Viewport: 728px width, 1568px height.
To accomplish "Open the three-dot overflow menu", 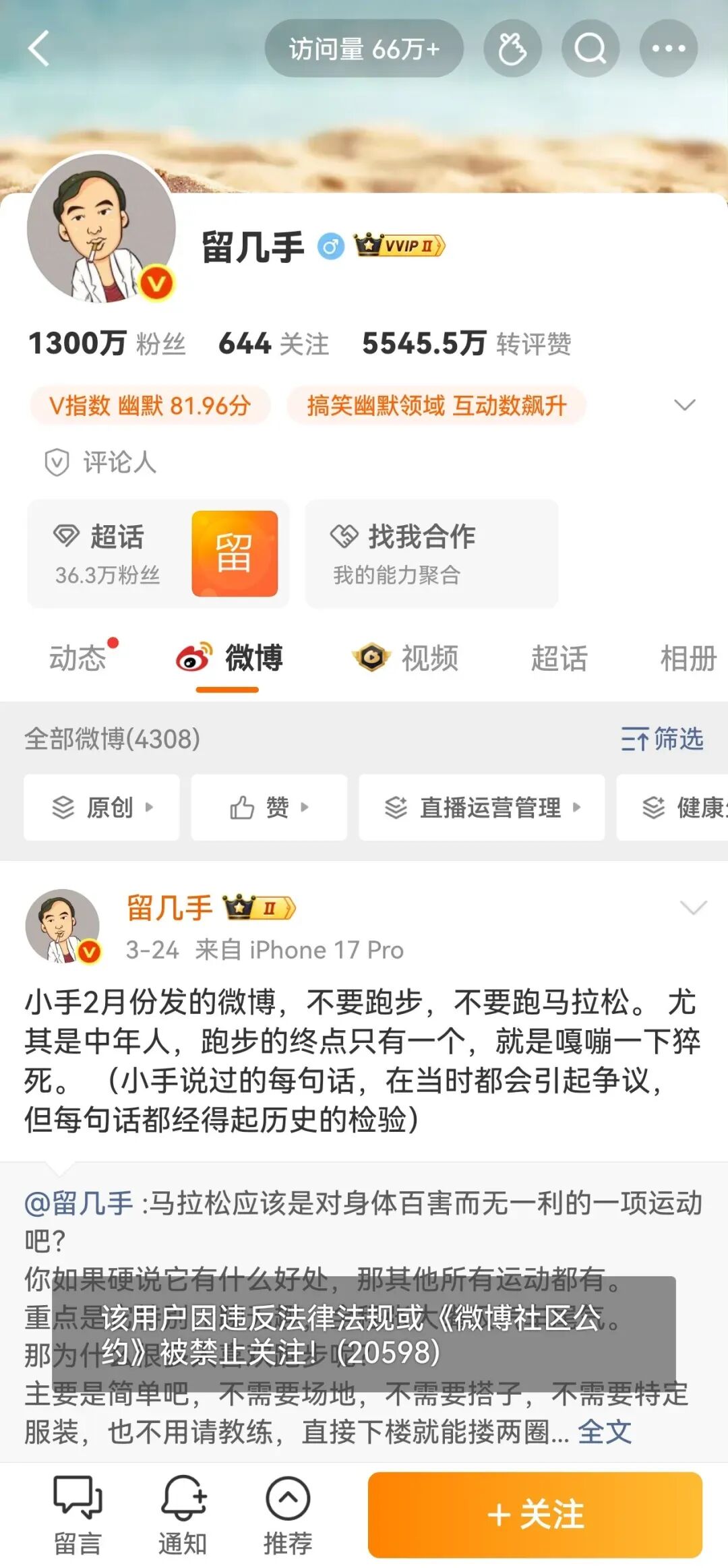I will (x=668, y=49).
